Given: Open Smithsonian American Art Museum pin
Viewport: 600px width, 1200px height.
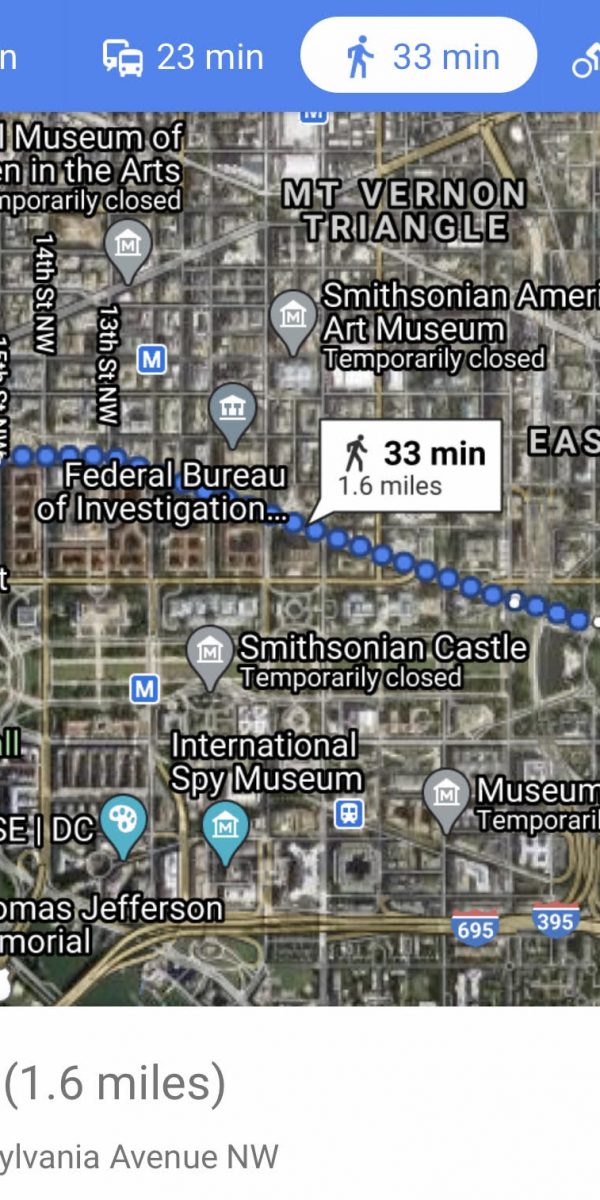Looking at the screenshot, I should click(293, 318).
